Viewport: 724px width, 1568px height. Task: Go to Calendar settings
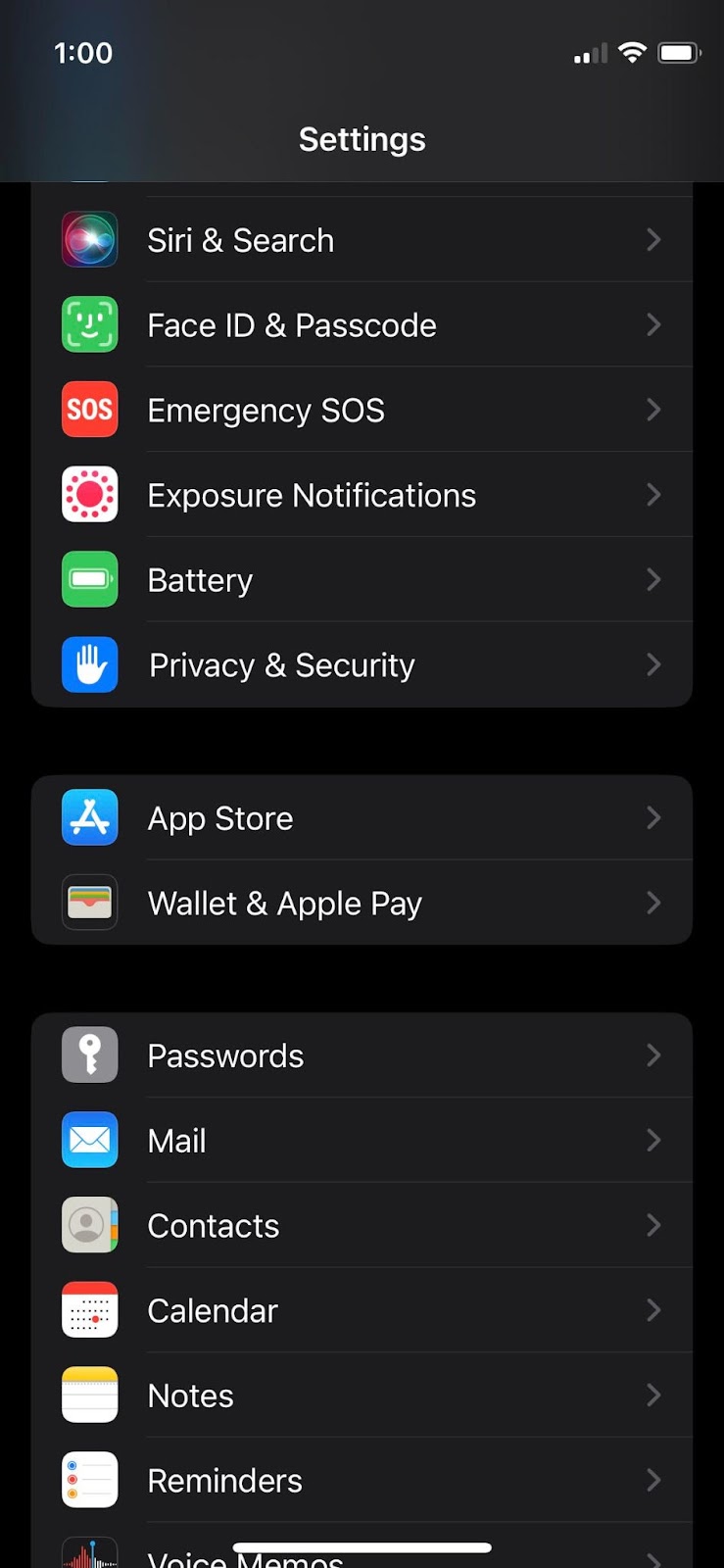(362, 1310)
